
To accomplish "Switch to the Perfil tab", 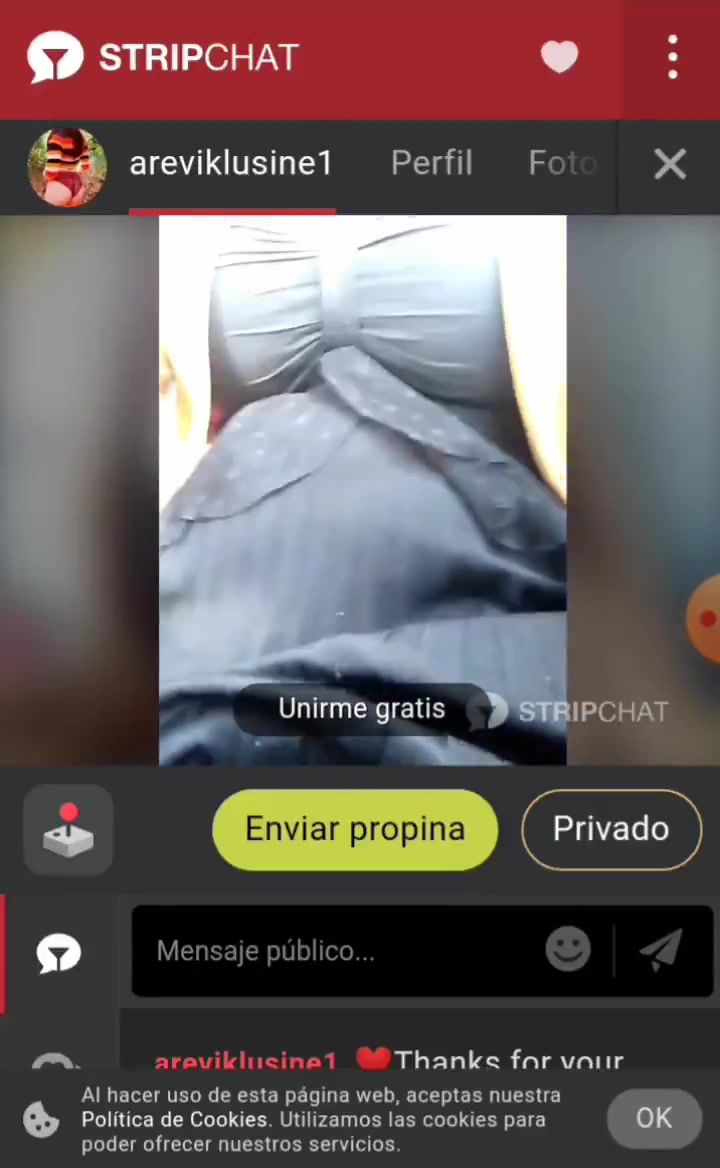I will pos(431,163).
